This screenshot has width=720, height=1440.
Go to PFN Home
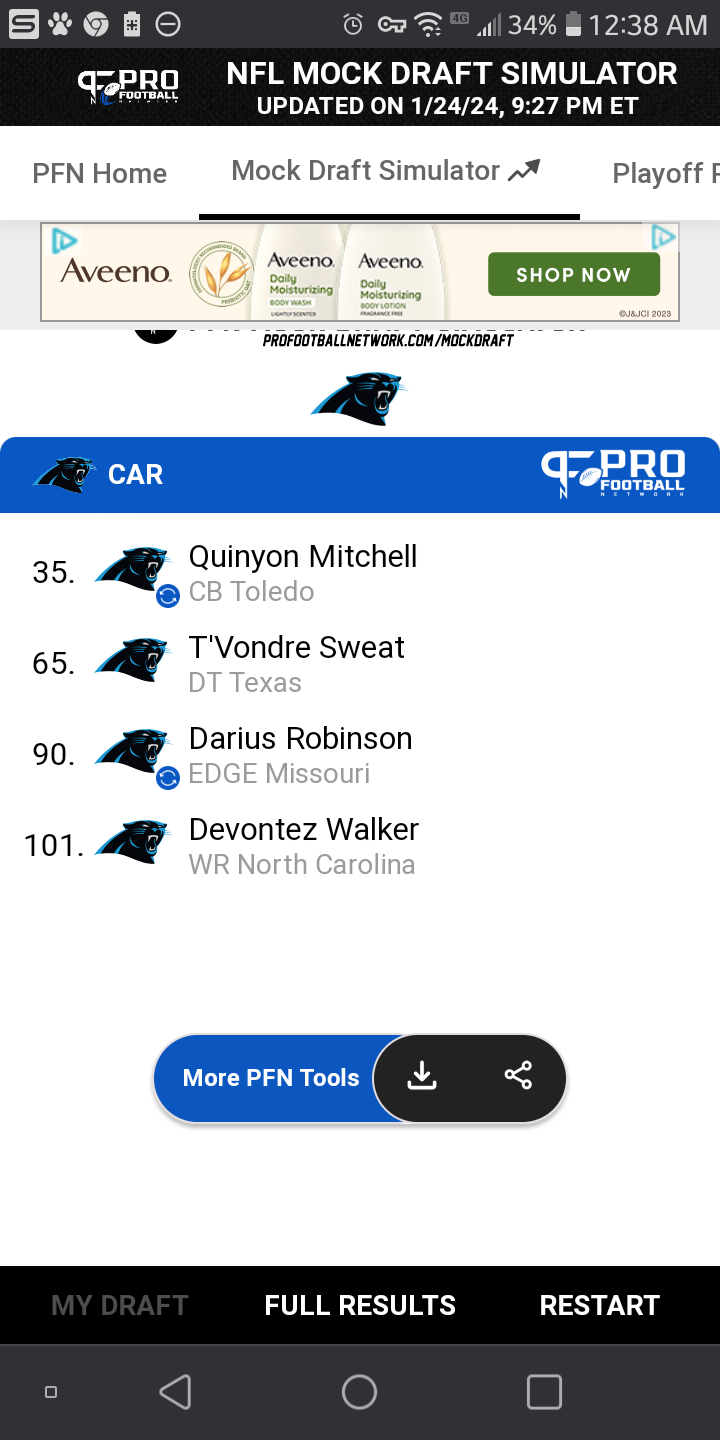[x=99, y=174]
